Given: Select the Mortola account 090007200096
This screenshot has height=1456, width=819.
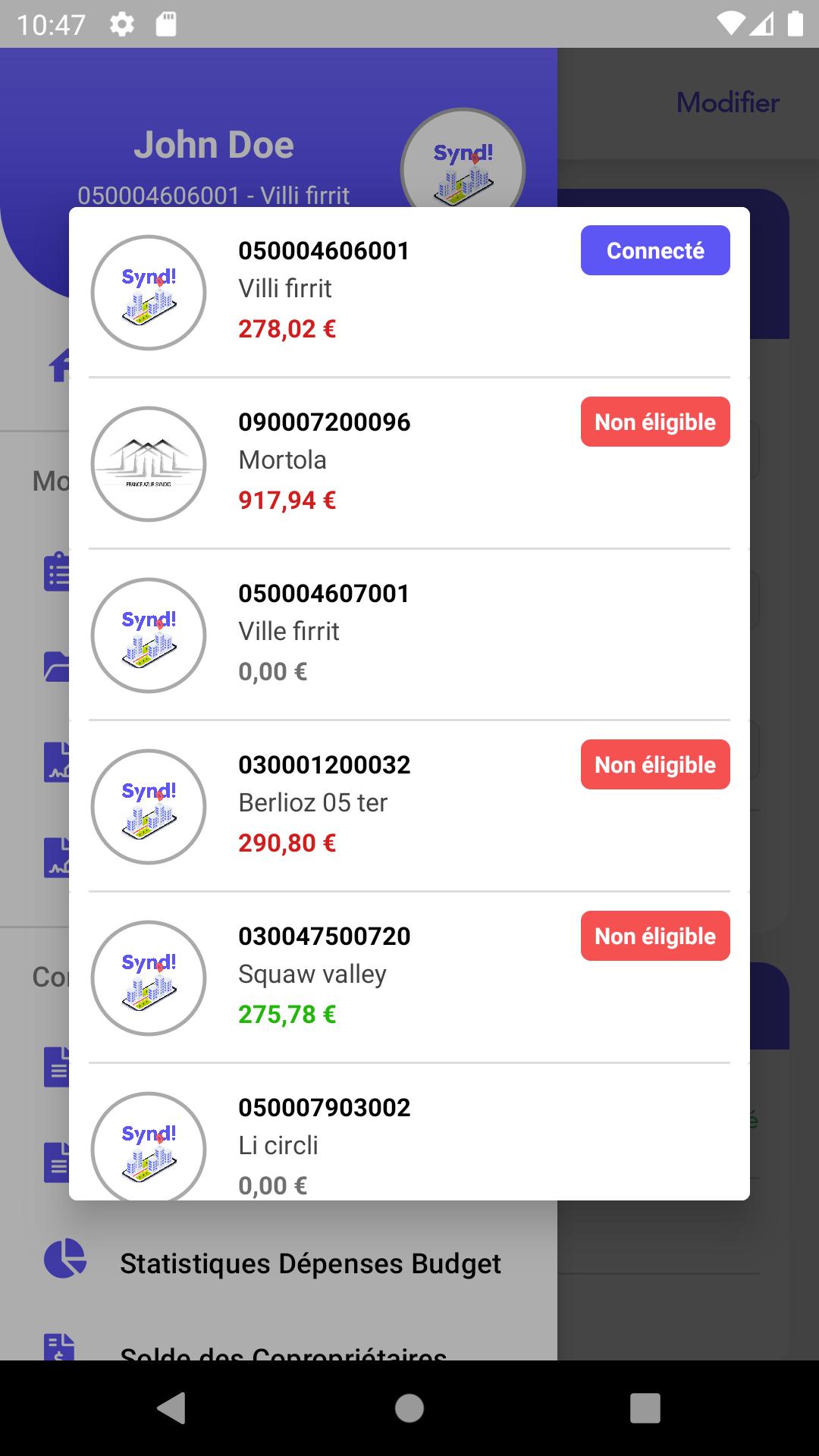Looking at the screenshot, I should pos(409,463).
